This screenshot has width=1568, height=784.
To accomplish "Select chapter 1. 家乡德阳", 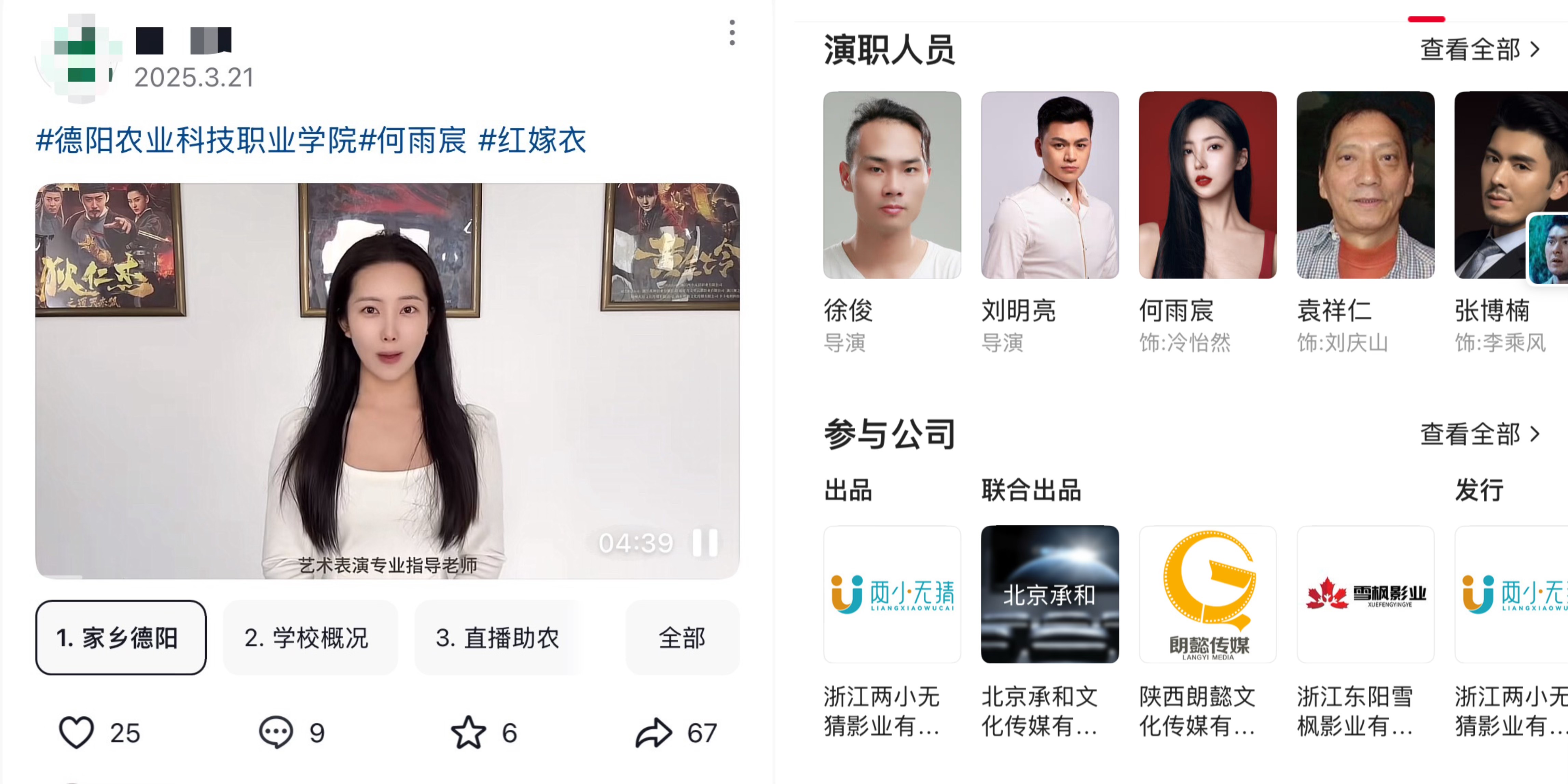I will pos(121,637).
